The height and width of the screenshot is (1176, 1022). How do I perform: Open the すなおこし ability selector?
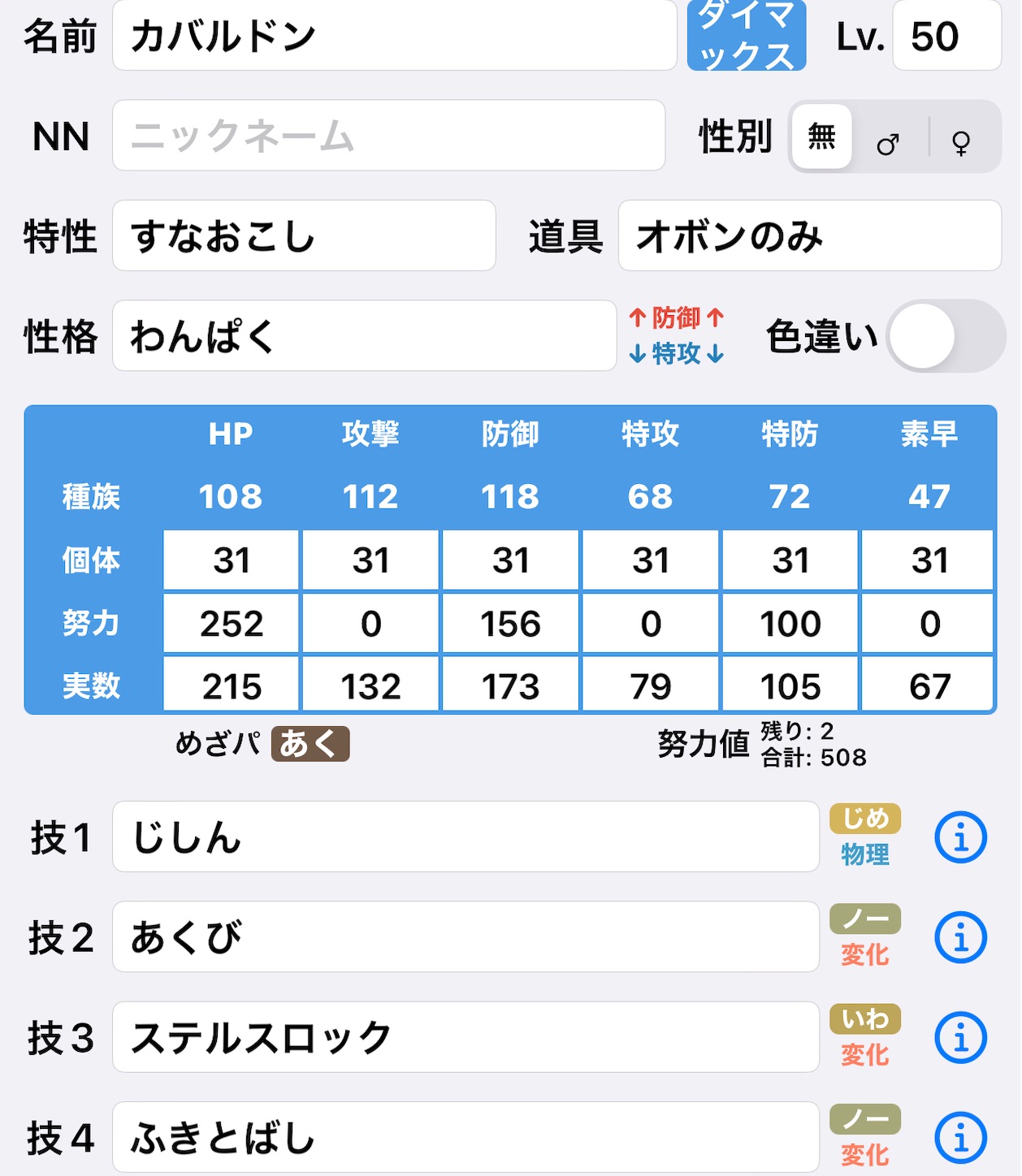tap(302, 235)
